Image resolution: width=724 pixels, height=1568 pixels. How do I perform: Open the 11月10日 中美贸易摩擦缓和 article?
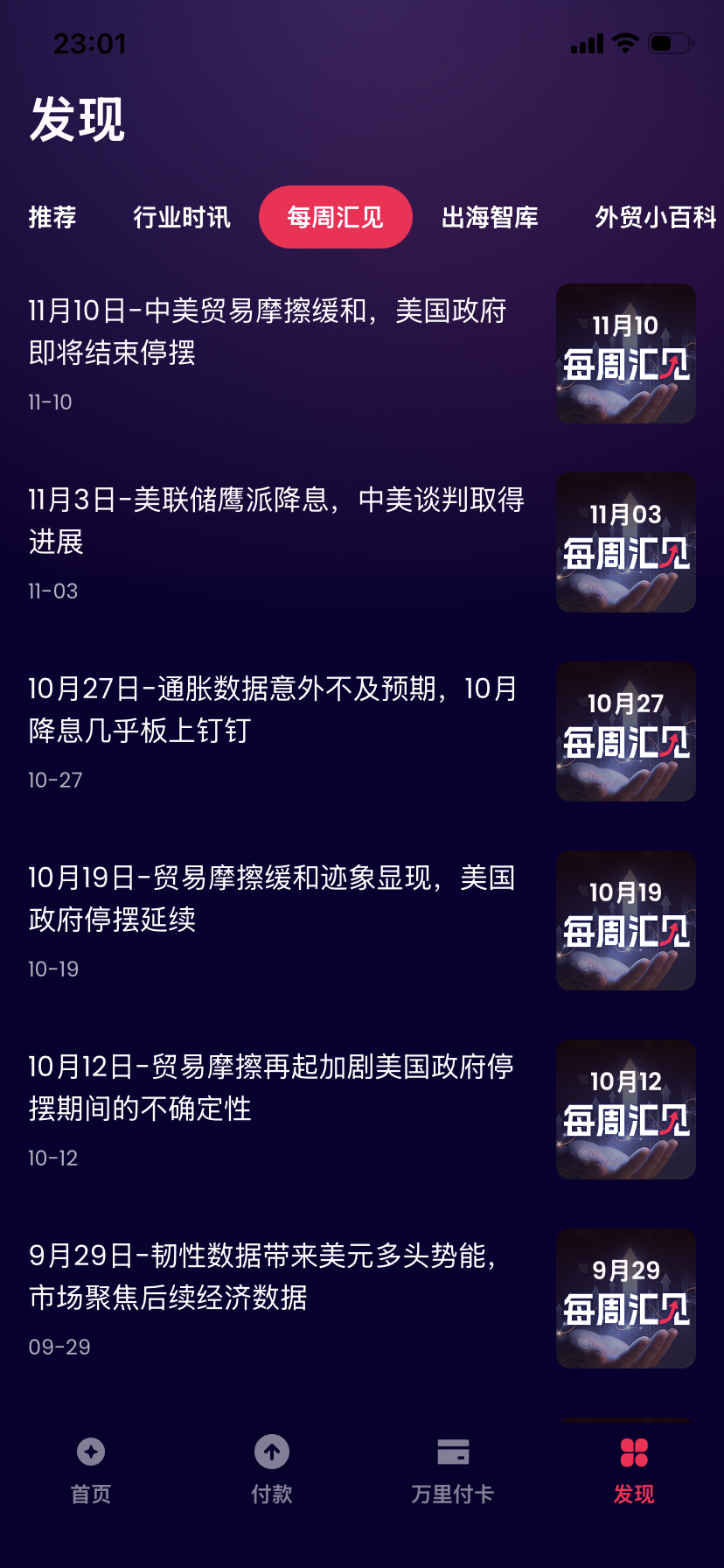pos(268,332)
